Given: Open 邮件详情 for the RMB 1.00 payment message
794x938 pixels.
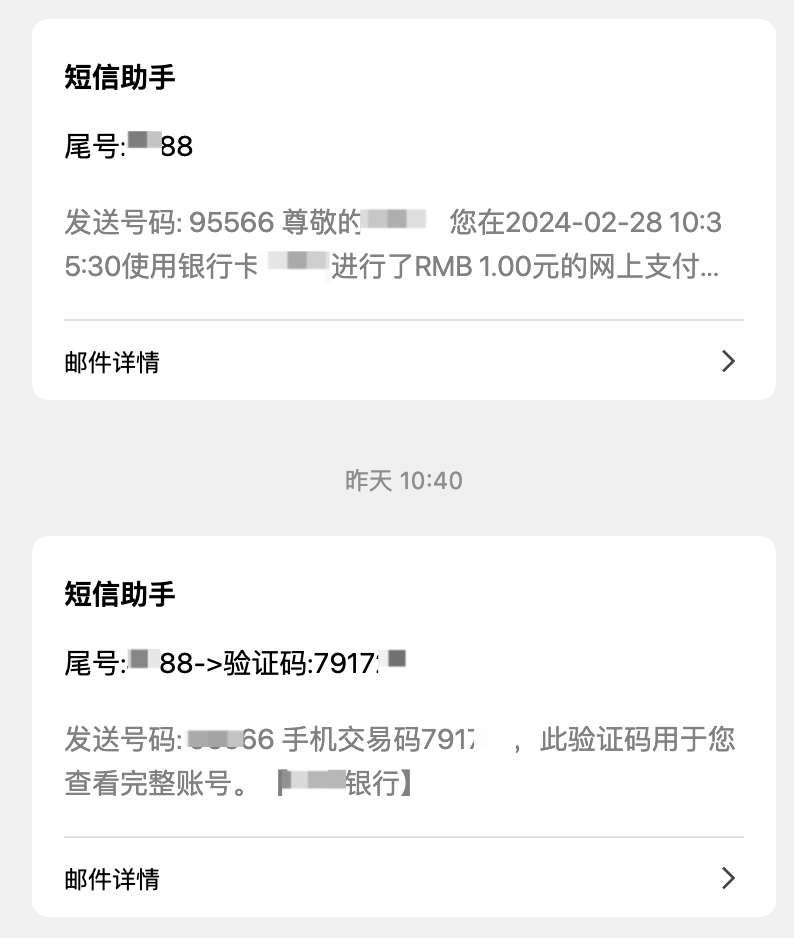Looking at the screenshot, I should click(402, 361).
